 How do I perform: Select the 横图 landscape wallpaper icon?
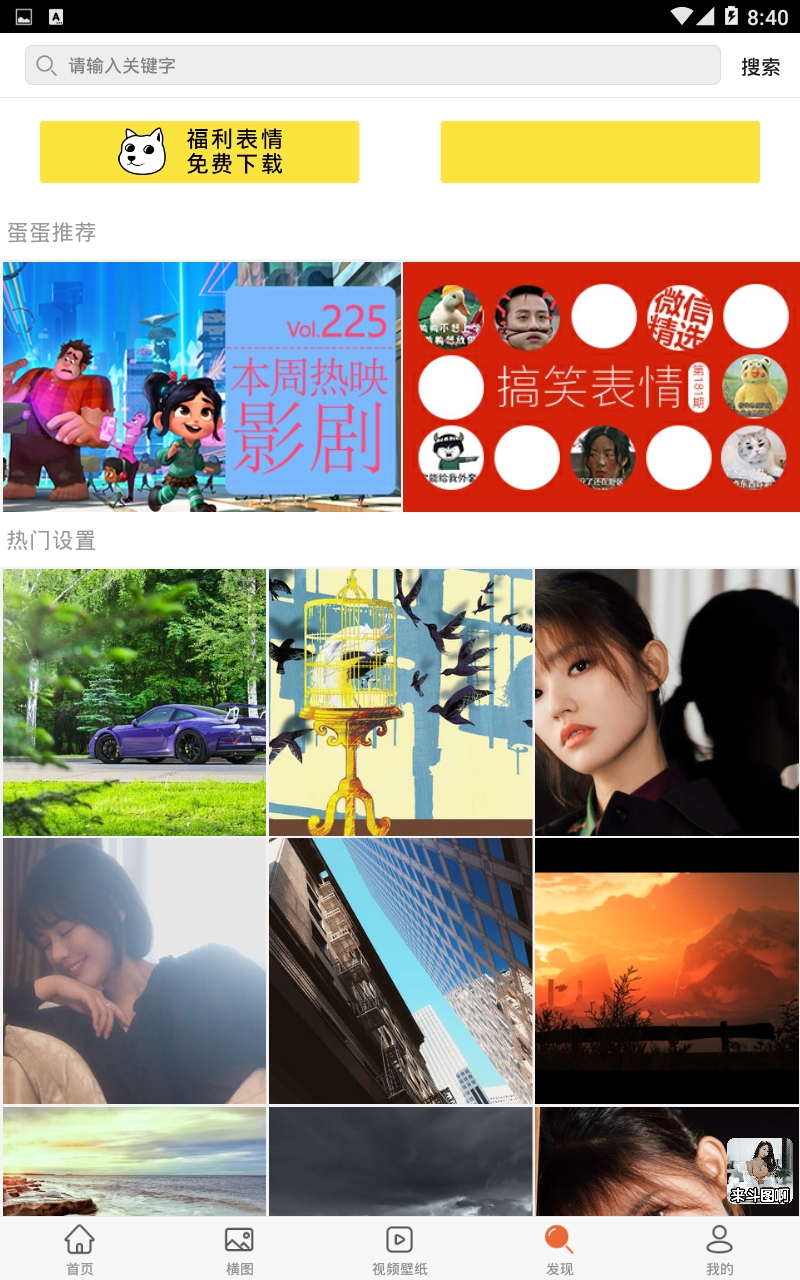coord(239,1240)
